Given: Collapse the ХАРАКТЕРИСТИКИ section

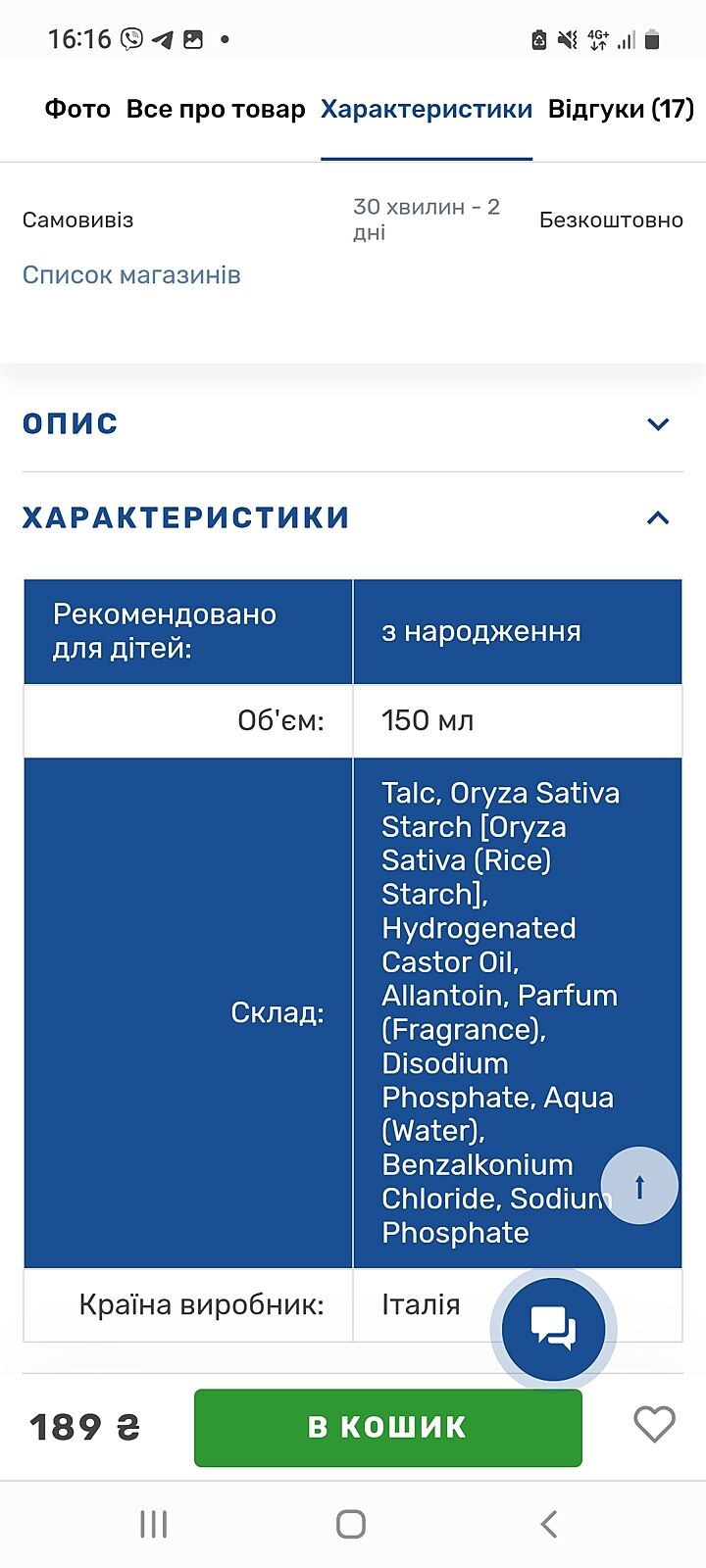Looking at the screenshot, I should coord(658,517).
